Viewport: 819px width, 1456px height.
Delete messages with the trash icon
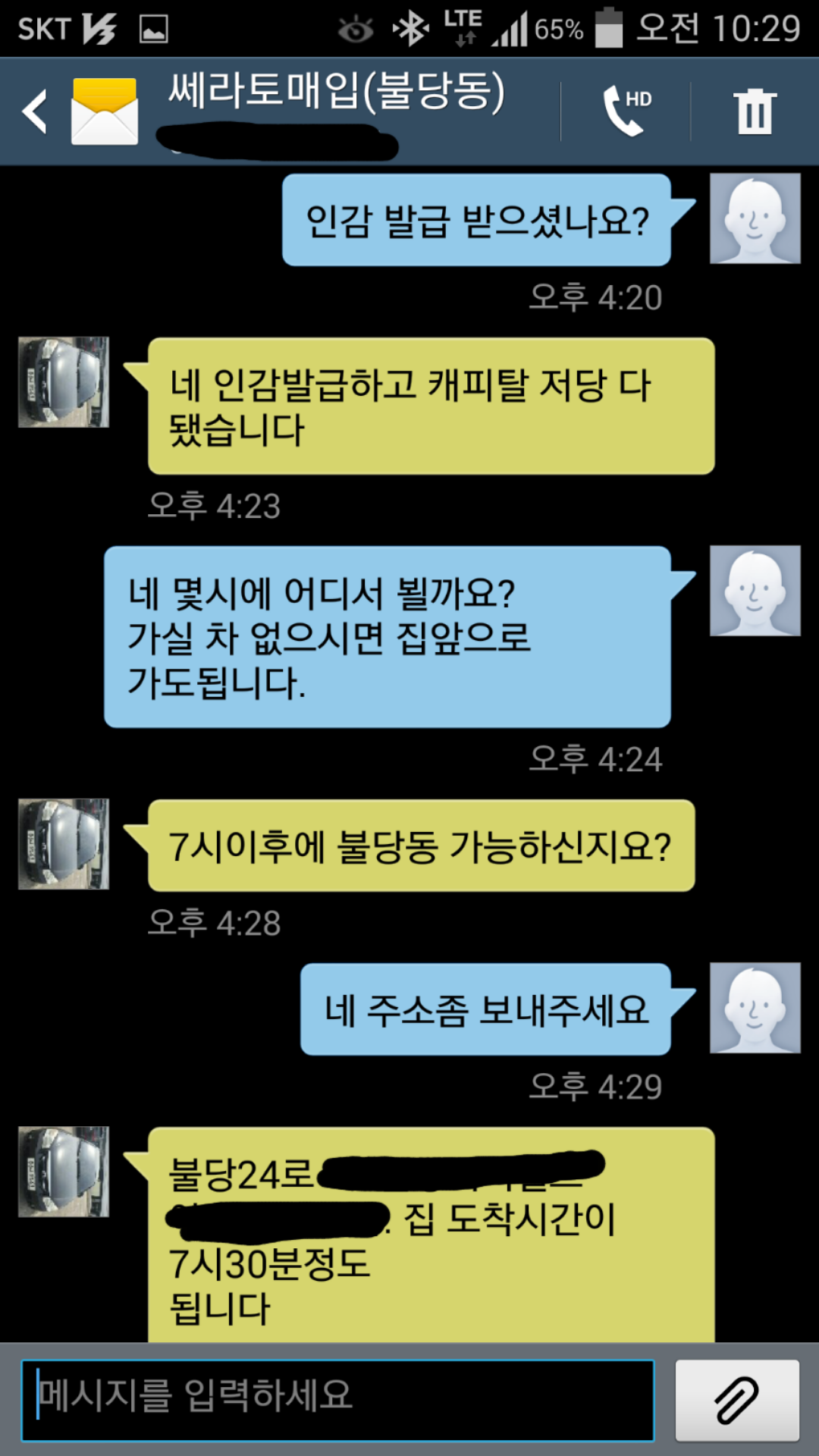click(755, 111)
